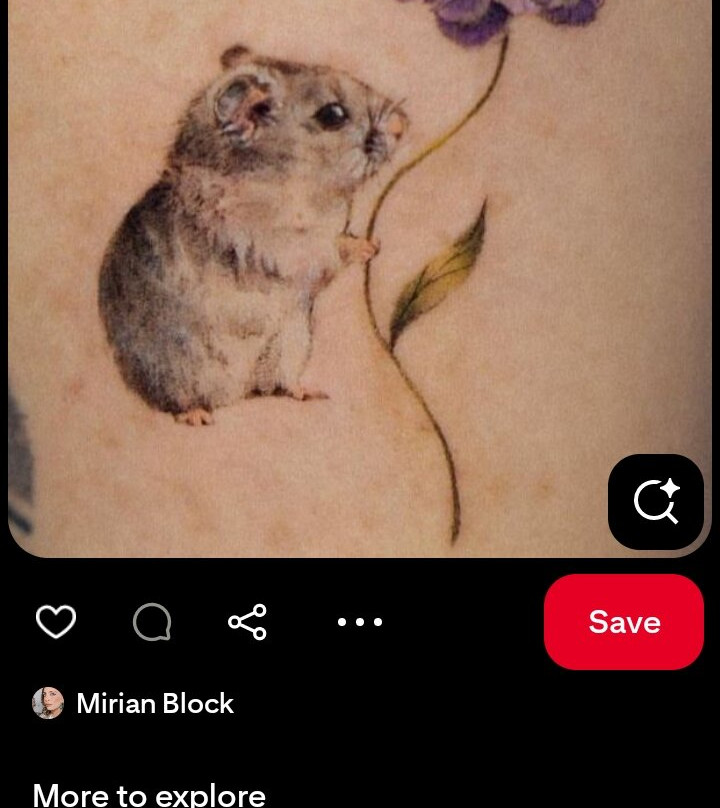Toggle a like on this hamster tattoo pin
The width and height of the screenshot is (720, 808).
[x=56, y=621]
